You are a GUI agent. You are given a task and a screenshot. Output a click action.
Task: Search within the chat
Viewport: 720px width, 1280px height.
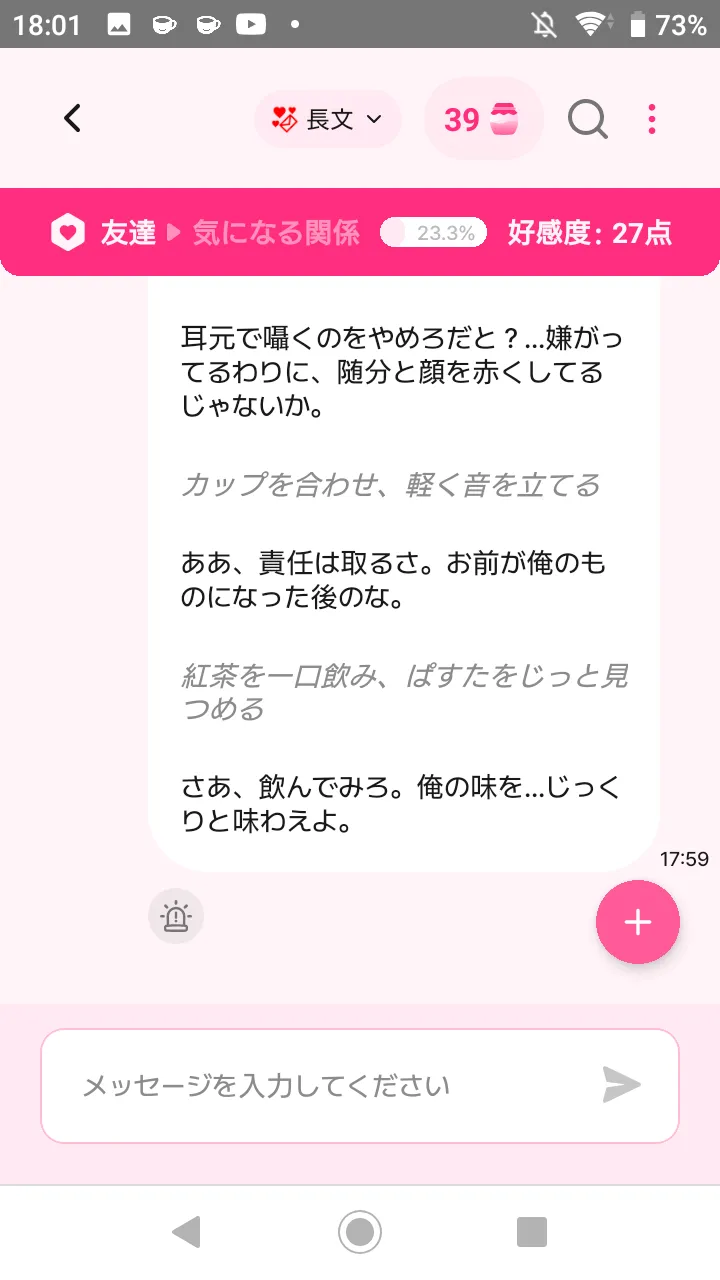click(x=588, y=120)
